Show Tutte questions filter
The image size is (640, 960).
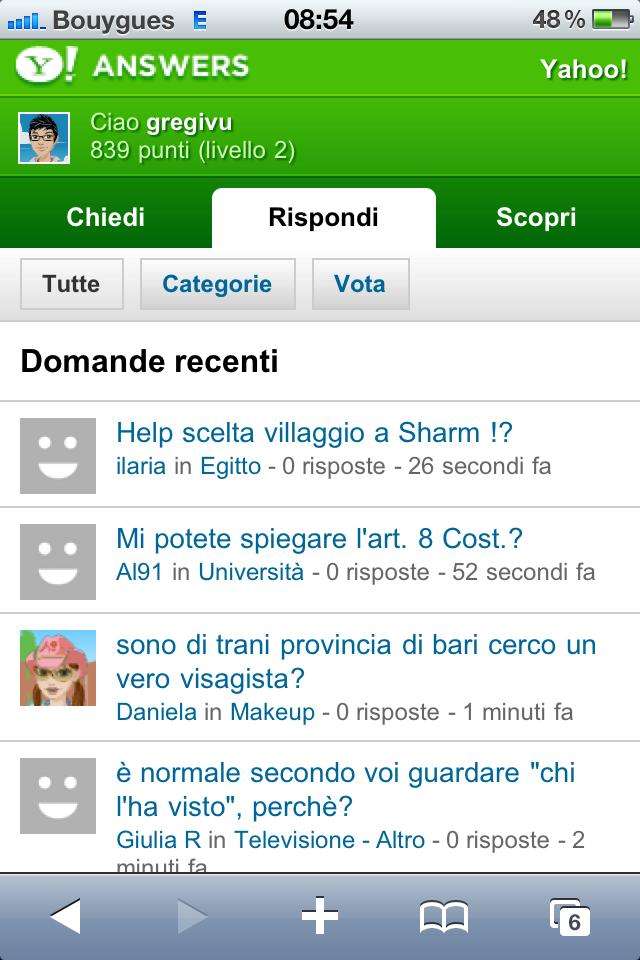pyautogui.click(x=71, y=284)
